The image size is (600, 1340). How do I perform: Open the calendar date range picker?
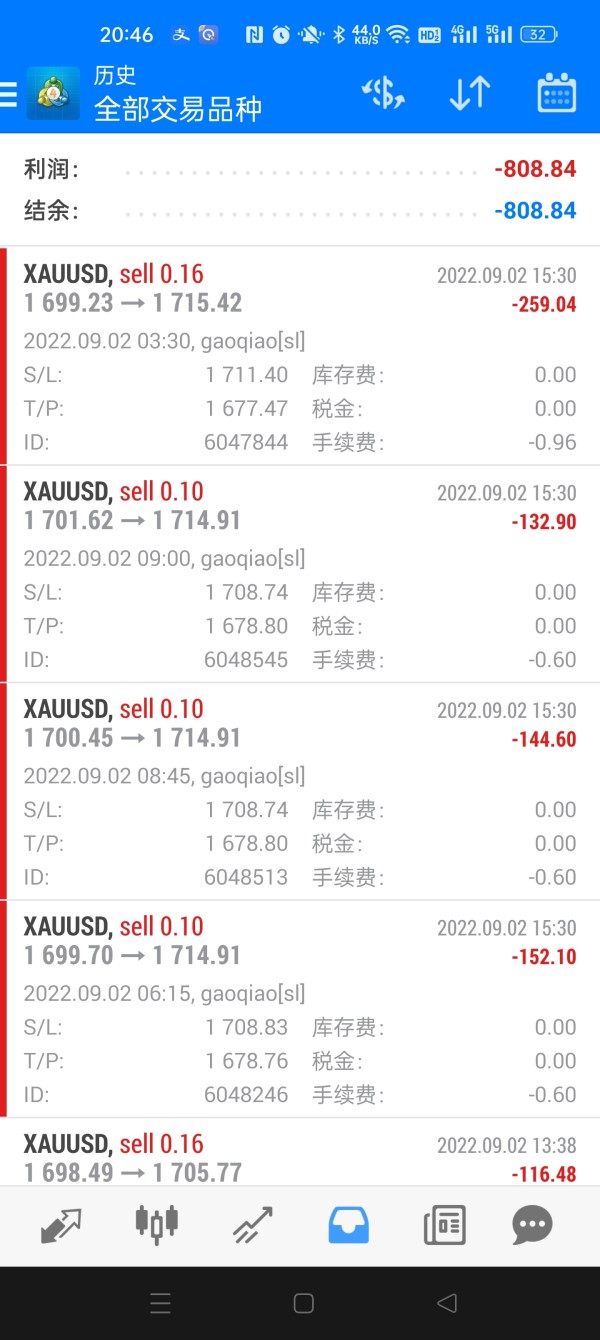(556, 93)
